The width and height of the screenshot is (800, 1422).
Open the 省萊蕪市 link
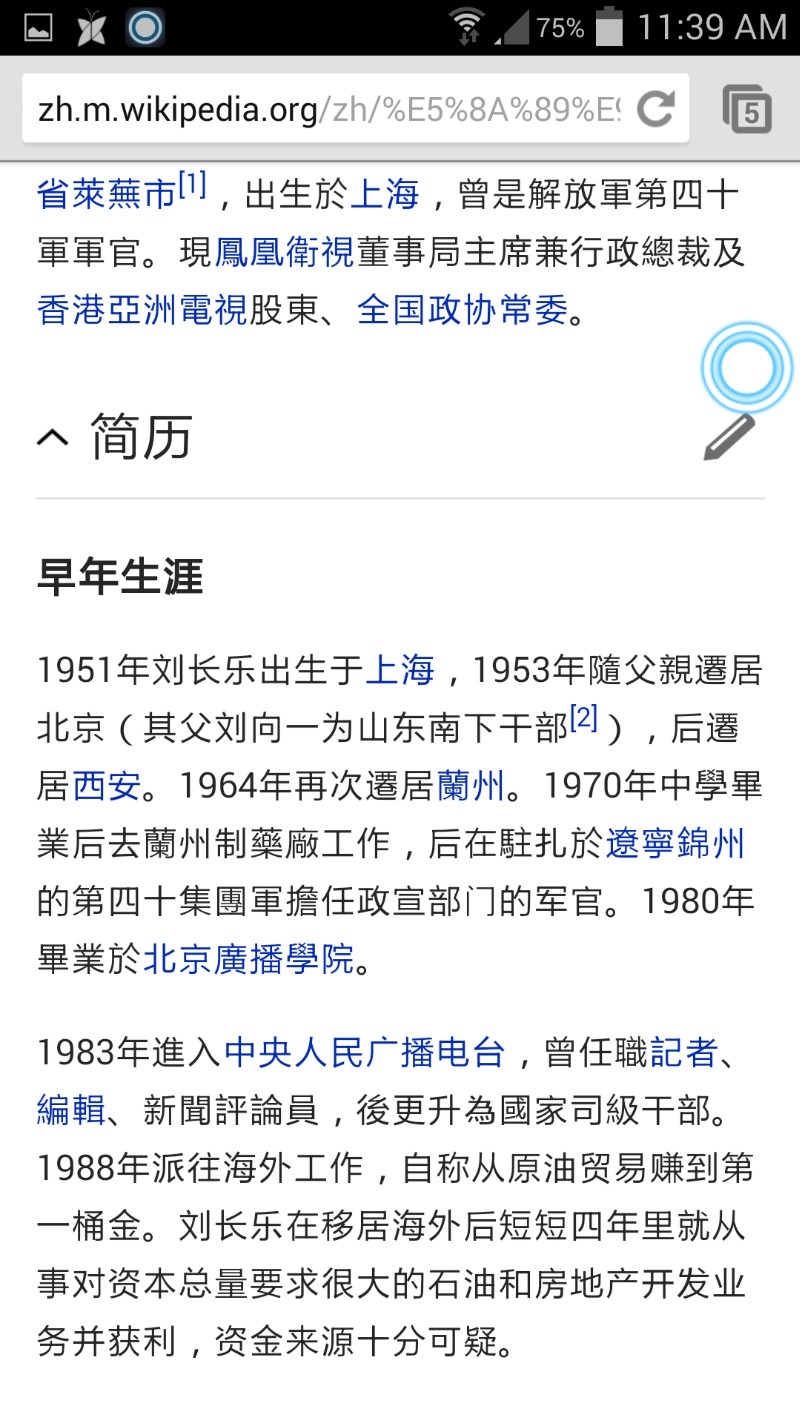106,195
